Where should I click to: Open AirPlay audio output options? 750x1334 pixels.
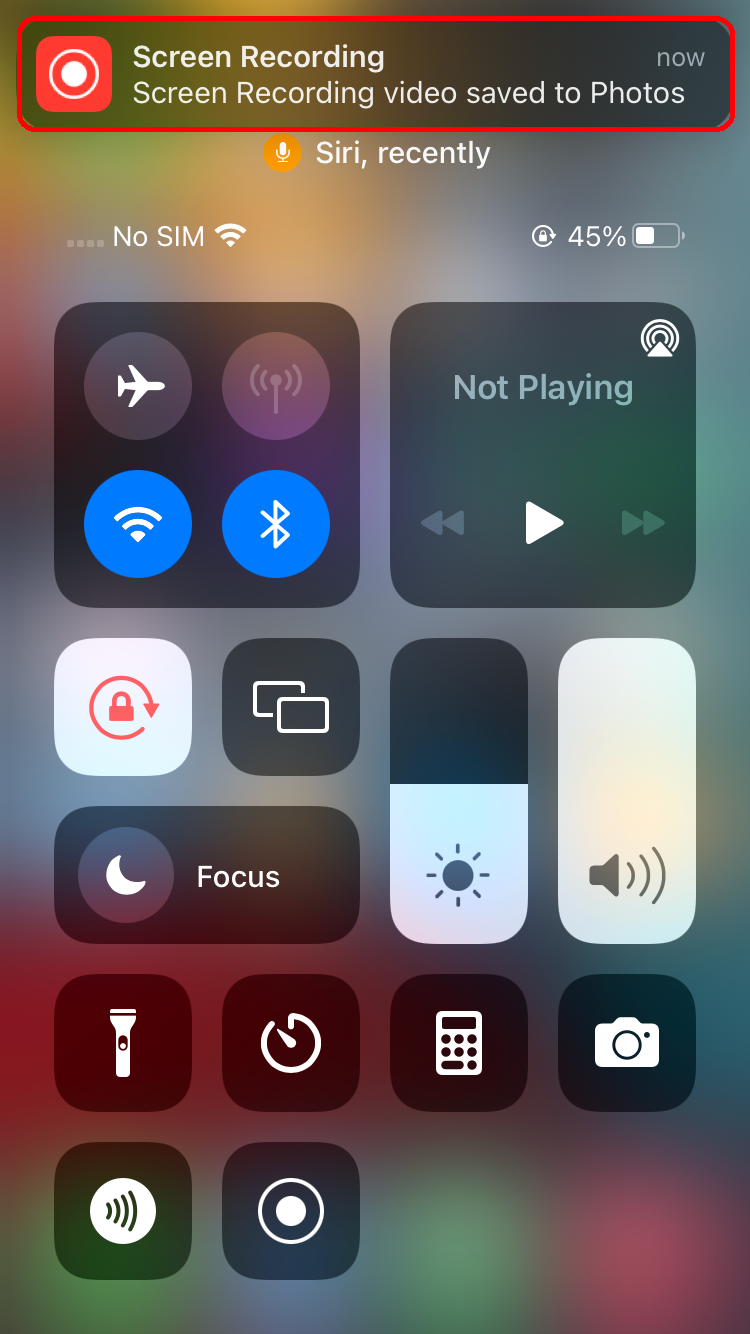659,338
